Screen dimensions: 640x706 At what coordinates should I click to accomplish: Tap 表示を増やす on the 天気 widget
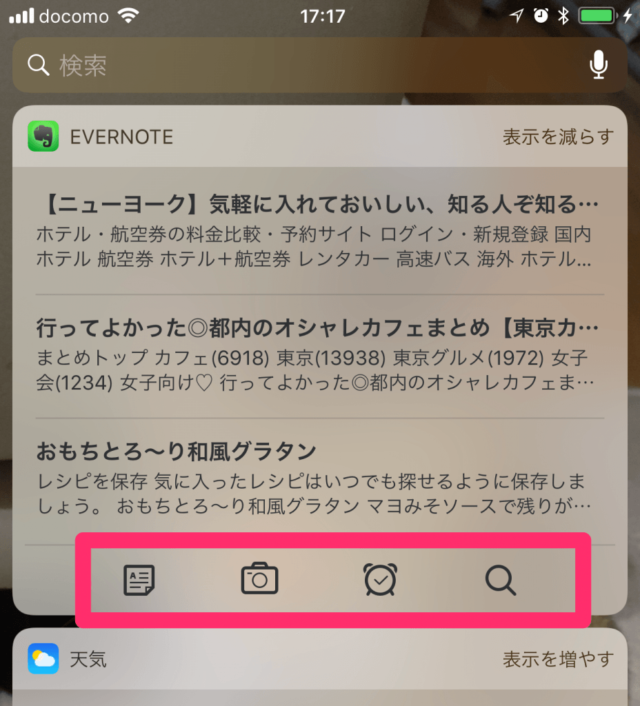(x=558, y=659)
